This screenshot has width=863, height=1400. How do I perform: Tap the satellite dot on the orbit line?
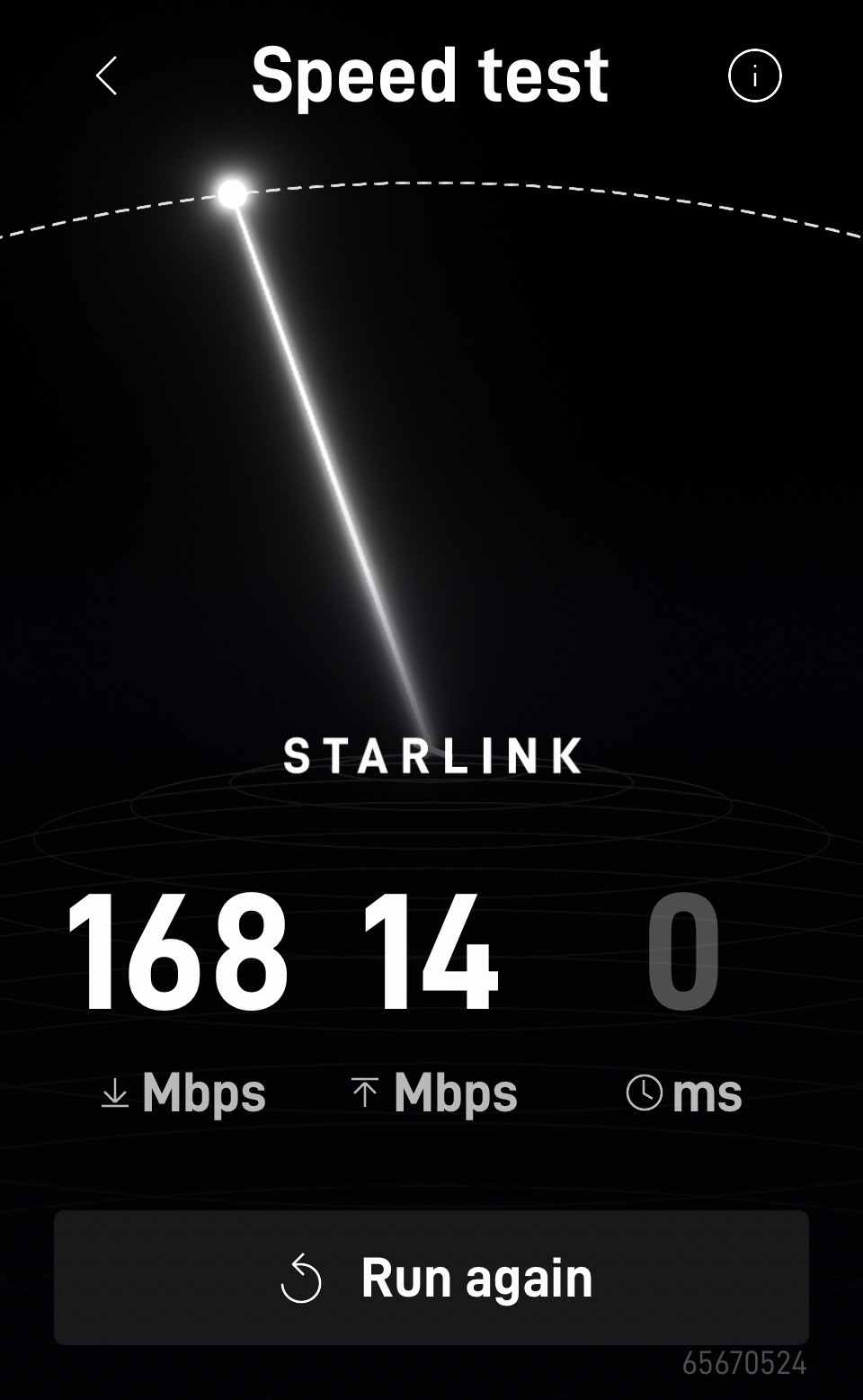pos(234,192)
